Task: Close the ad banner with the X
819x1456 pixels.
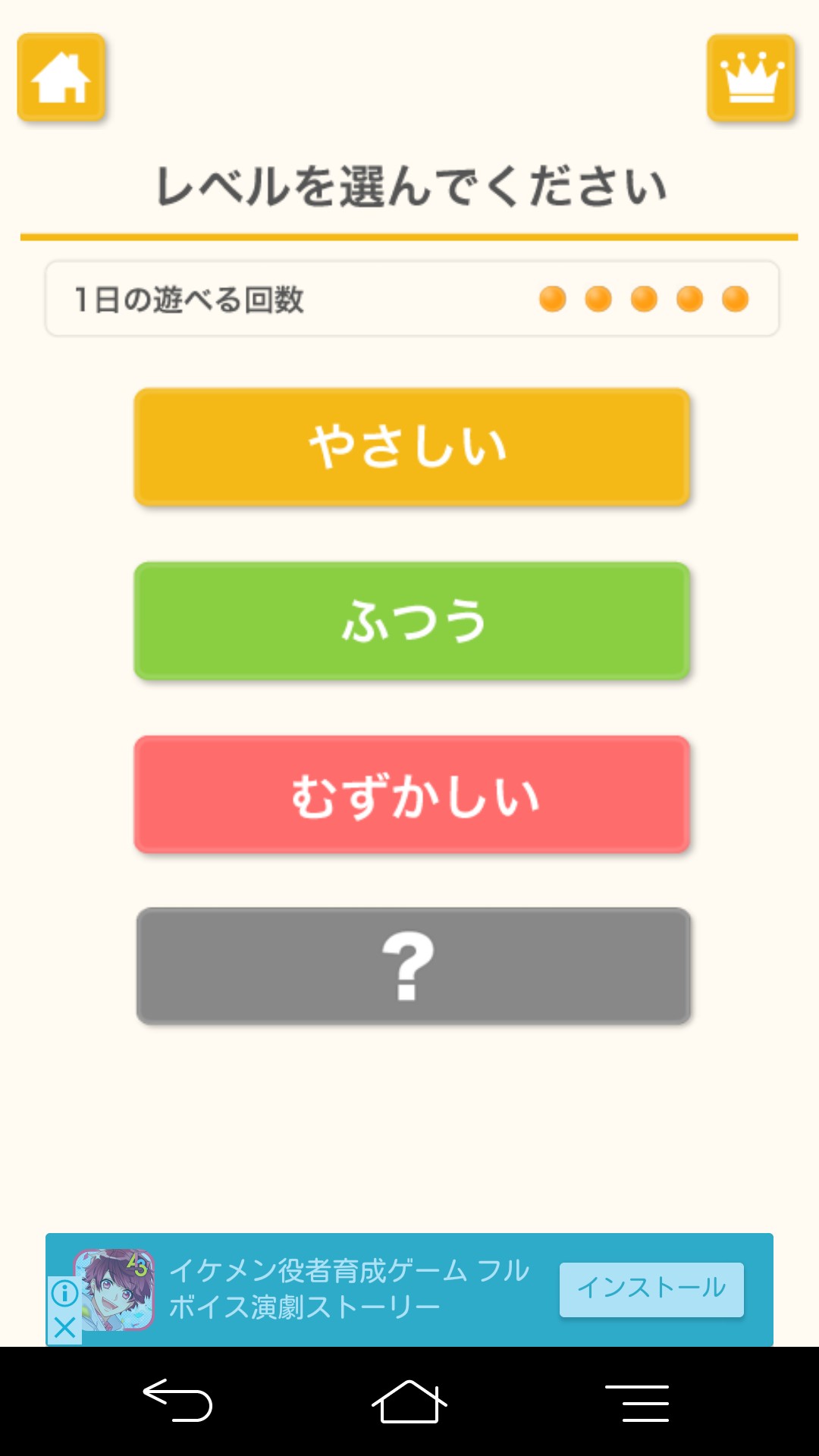Action: point(65,1328)
